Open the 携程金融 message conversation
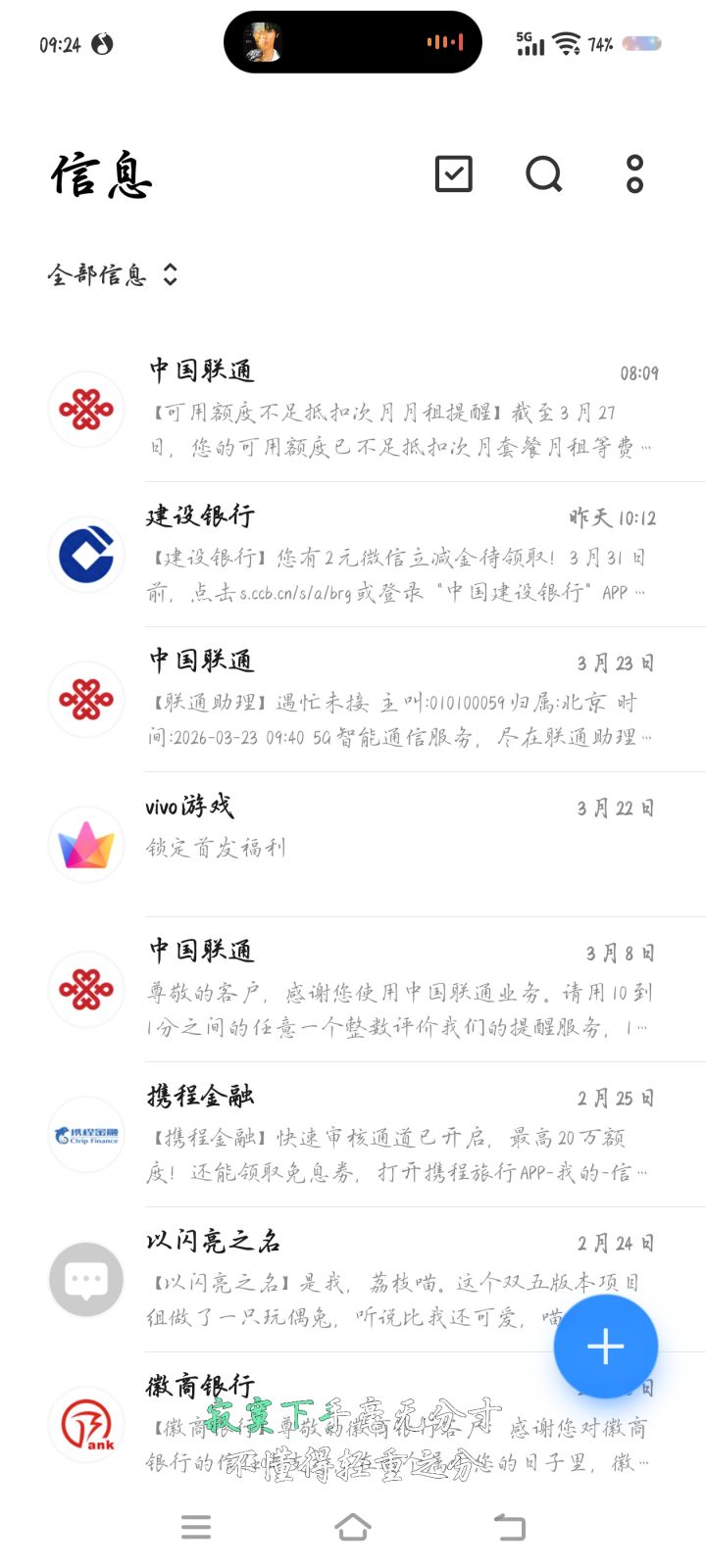Screen dimensions: 706x1568 click(x=392, y=1134)
